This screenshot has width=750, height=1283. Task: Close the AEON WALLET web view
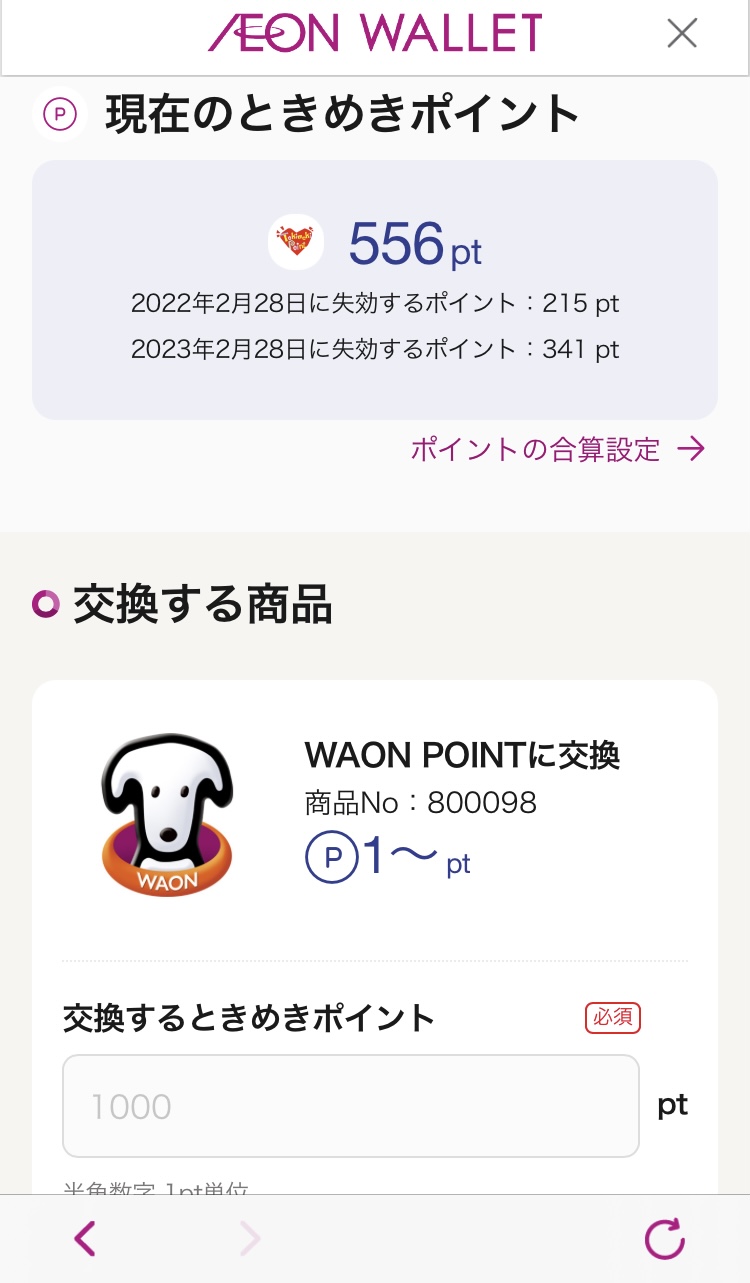pyautogui.click(x=682, y=34)
